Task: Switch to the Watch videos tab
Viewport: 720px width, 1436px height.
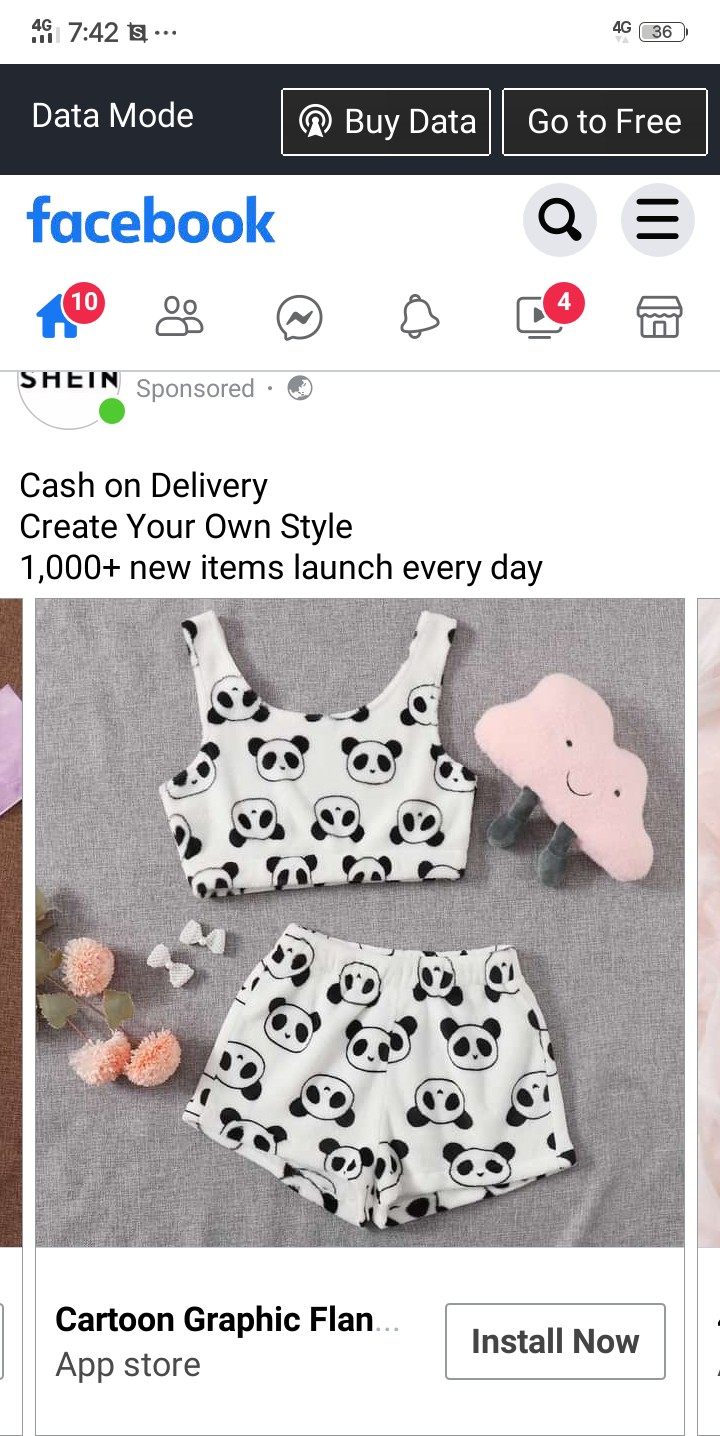Action: pyautogui.click(x=540, y=318)
